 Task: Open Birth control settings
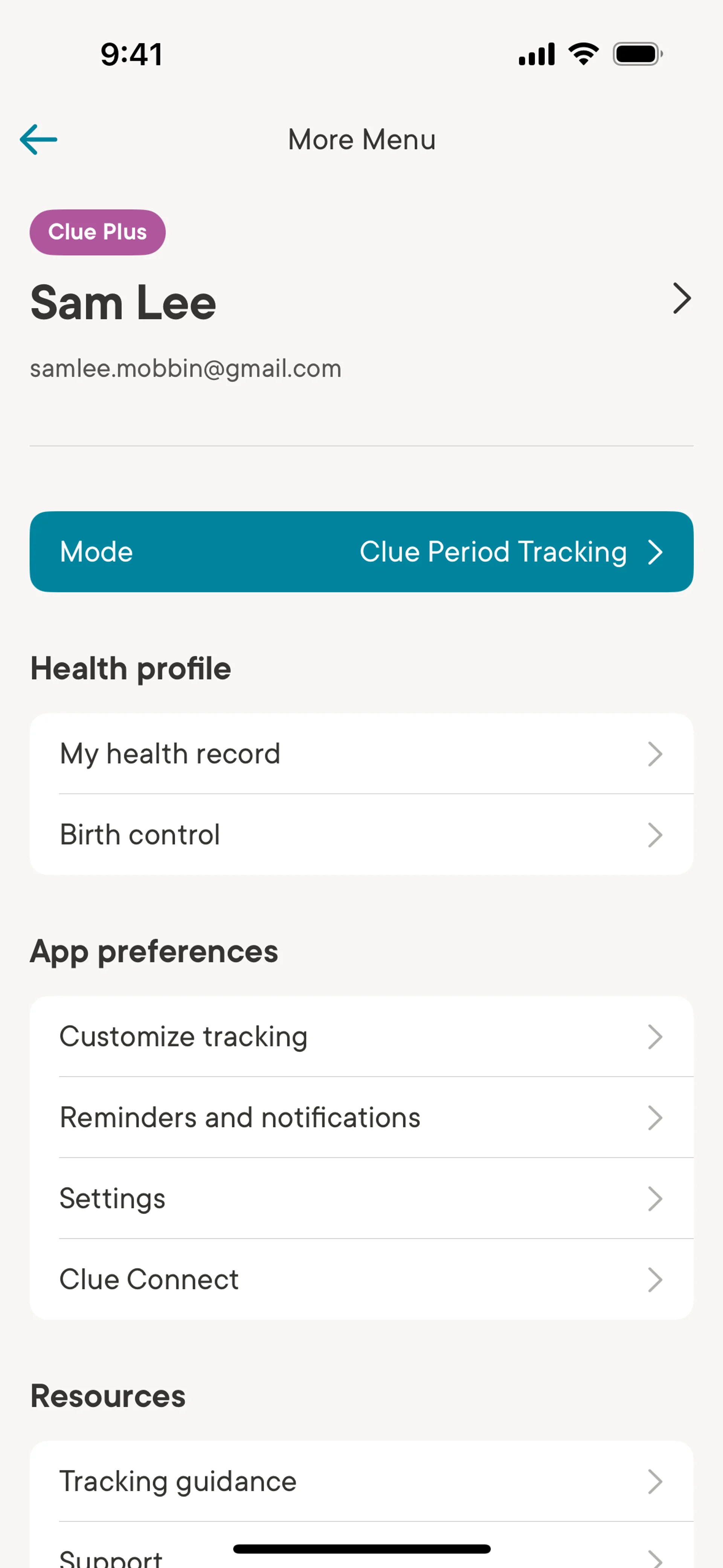point(361,834)
